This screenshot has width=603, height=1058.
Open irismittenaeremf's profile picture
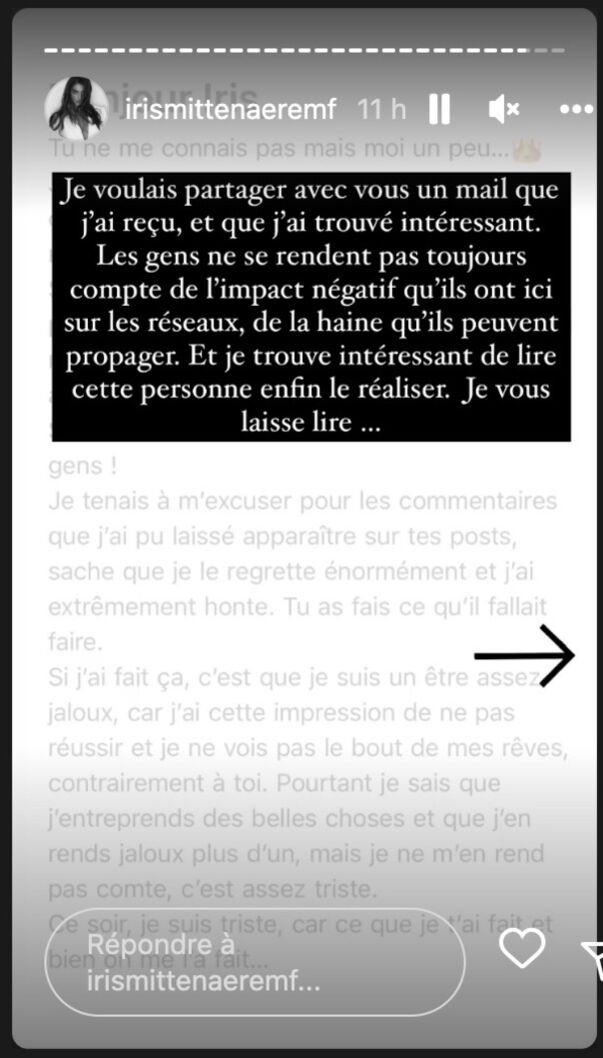76,109
